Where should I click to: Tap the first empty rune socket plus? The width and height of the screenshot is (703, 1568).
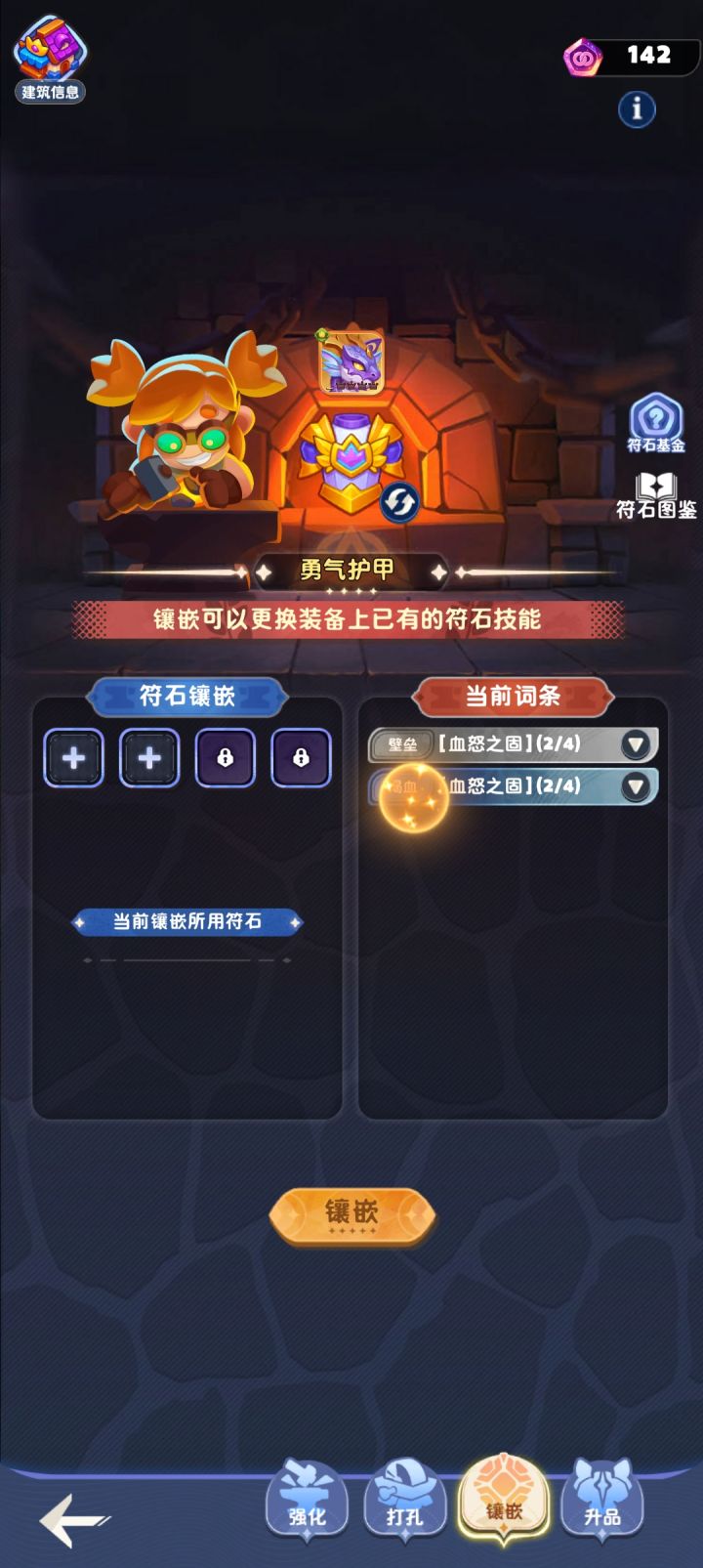tap(74, 758)
